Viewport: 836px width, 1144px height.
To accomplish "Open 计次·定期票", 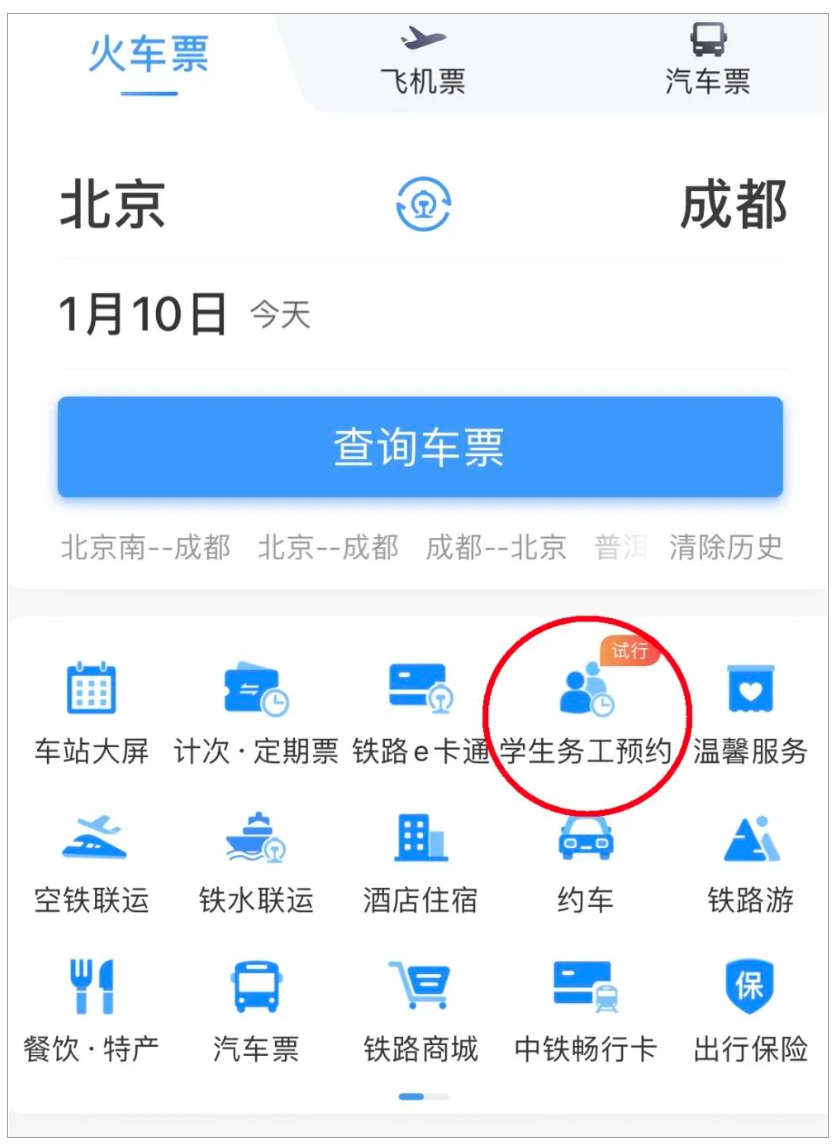I will coord(256,712).
